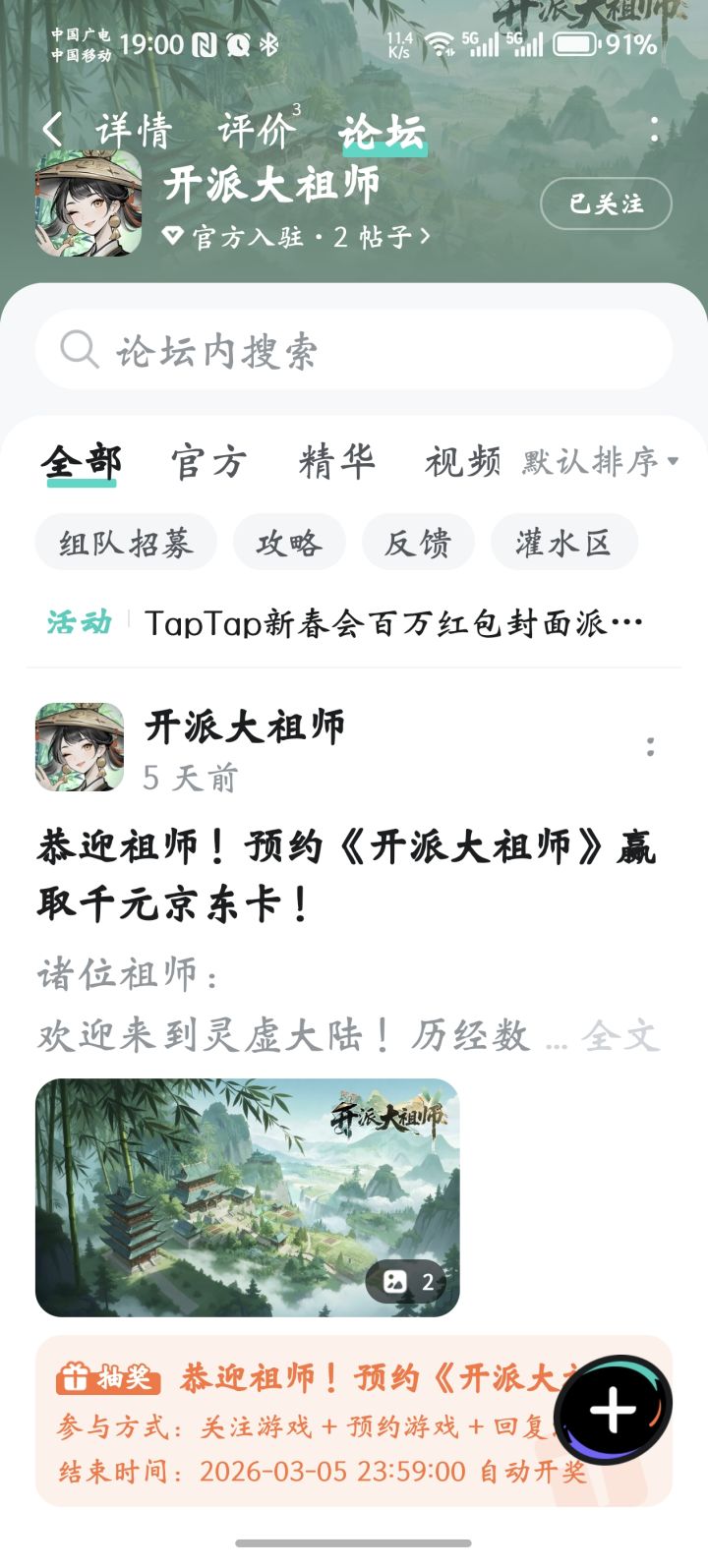Select the 视频 forum filter tab
This screenshot has height=1568, width=708.
point(462,462)
